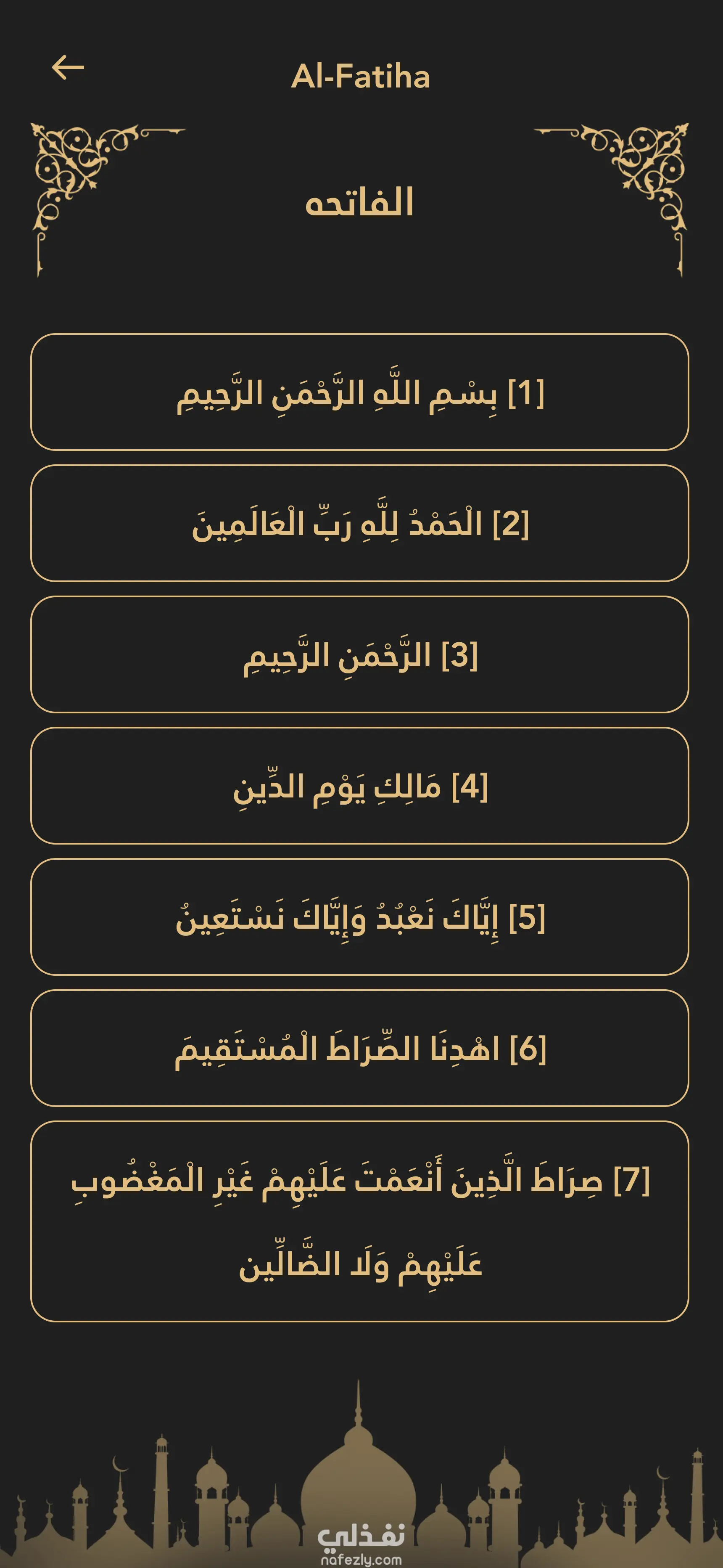The image size is (723, 1568).
Task: Tap the verse 6 card
Action: click(360, 1048)
